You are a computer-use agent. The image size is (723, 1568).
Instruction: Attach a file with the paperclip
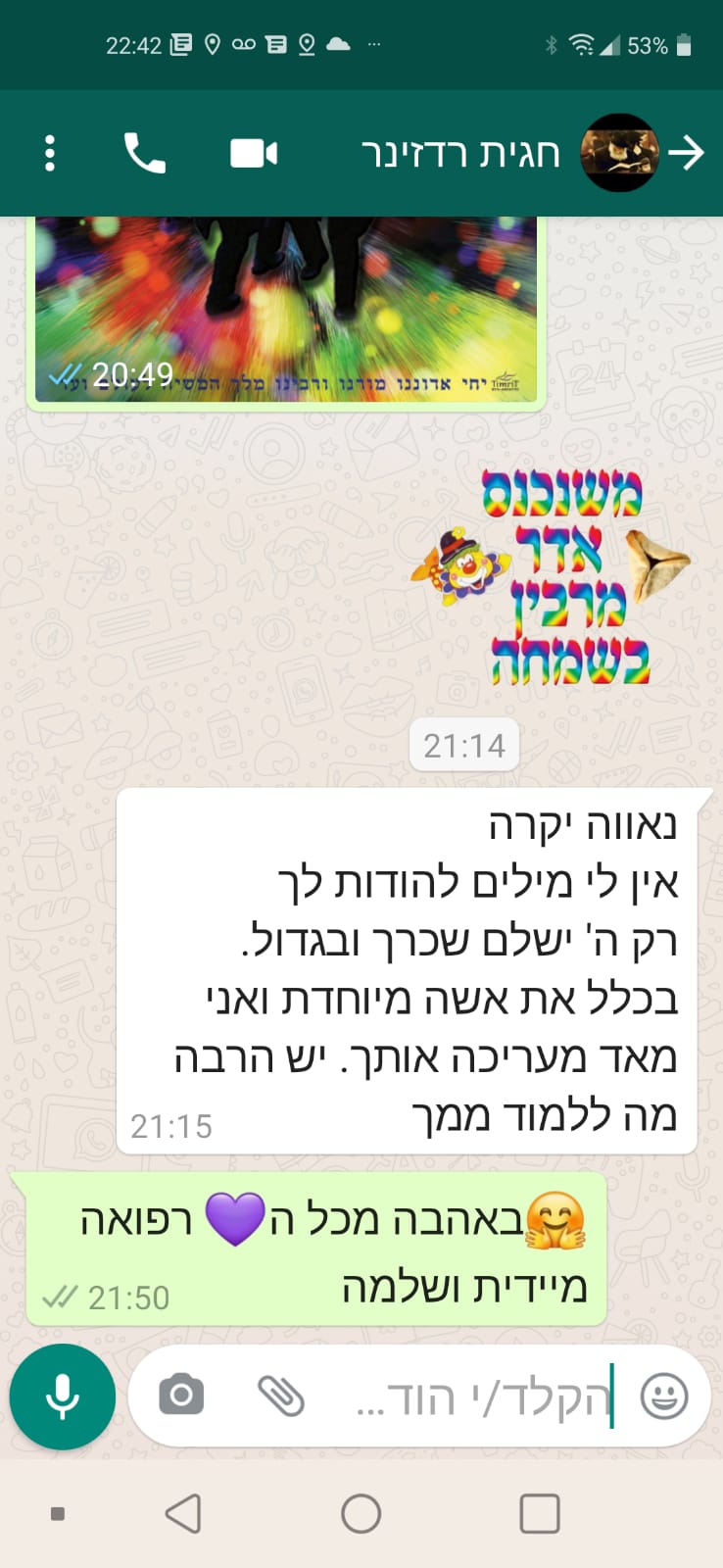[280, 1396]
